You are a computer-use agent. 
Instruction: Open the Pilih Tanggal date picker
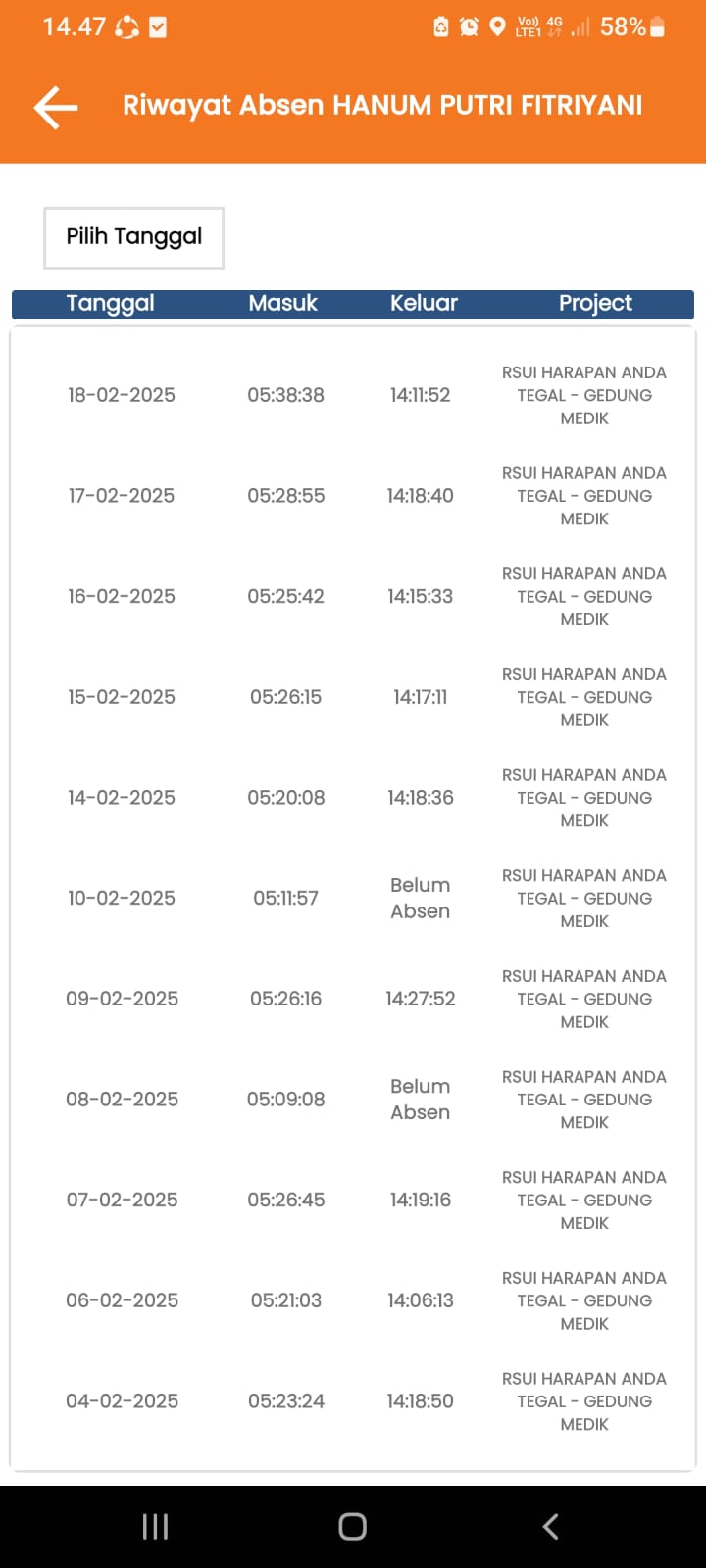click(133, 237)
